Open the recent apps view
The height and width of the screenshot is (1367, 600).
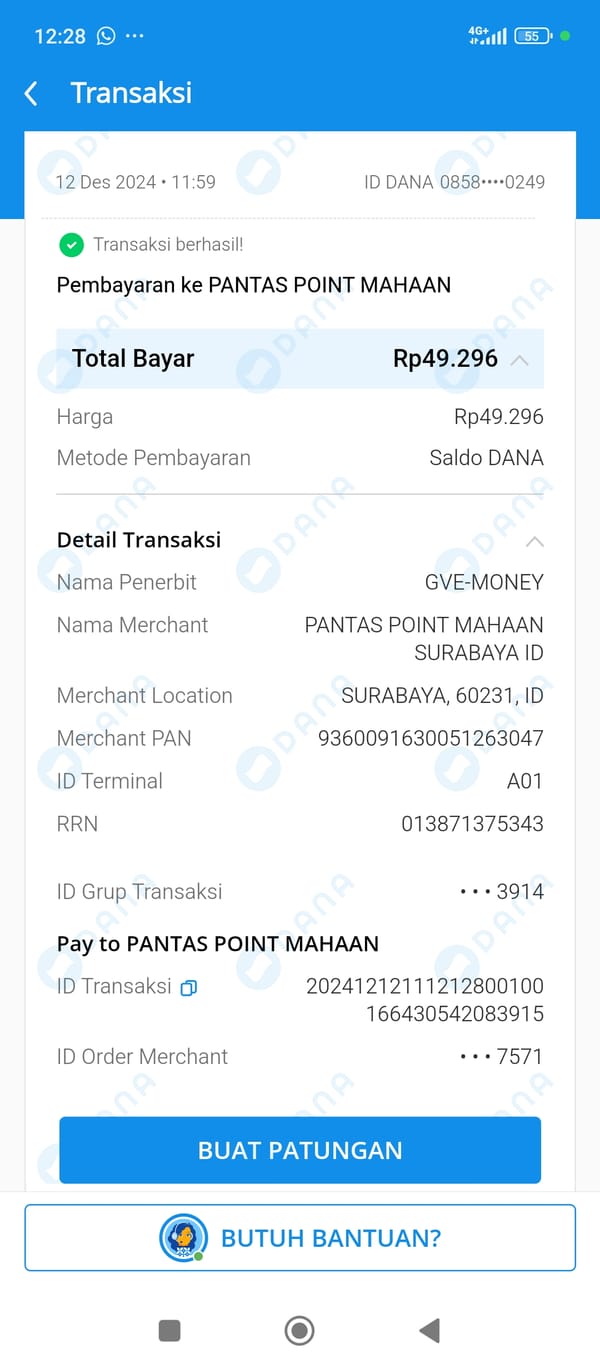point(170,1330)
